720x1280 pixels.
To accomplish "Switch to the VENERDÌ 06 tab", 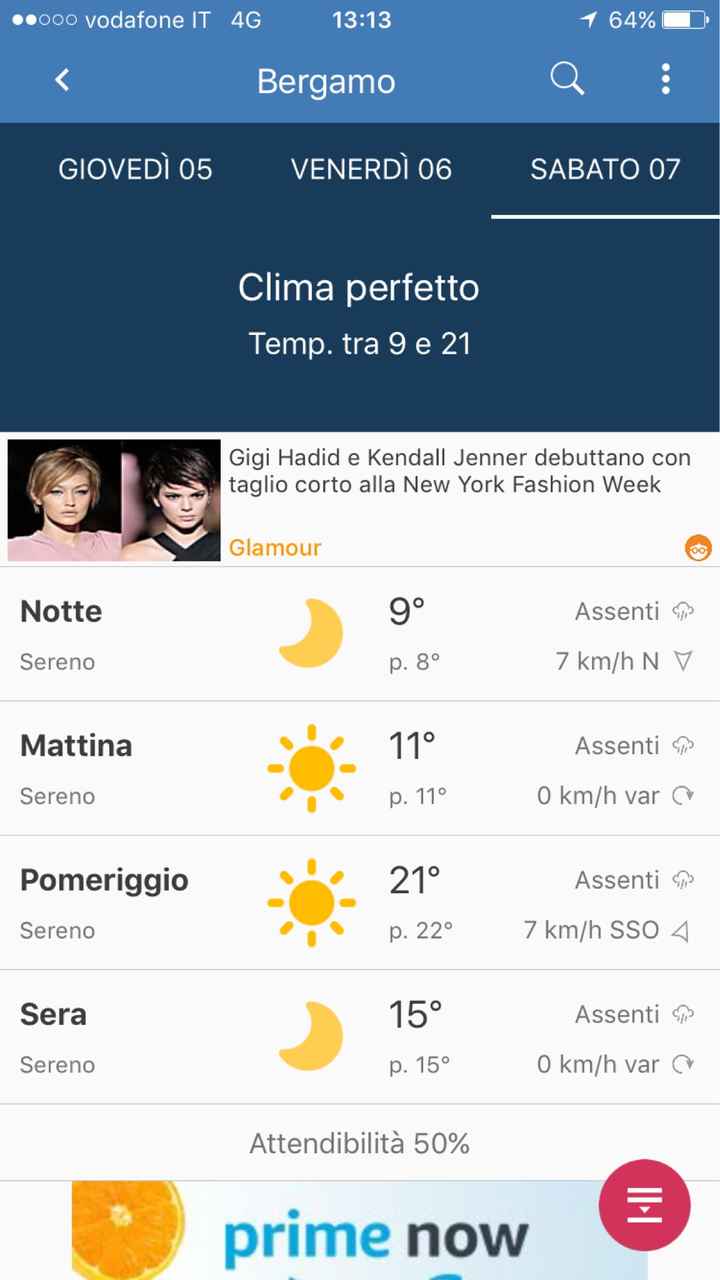I will click(372, 169).
